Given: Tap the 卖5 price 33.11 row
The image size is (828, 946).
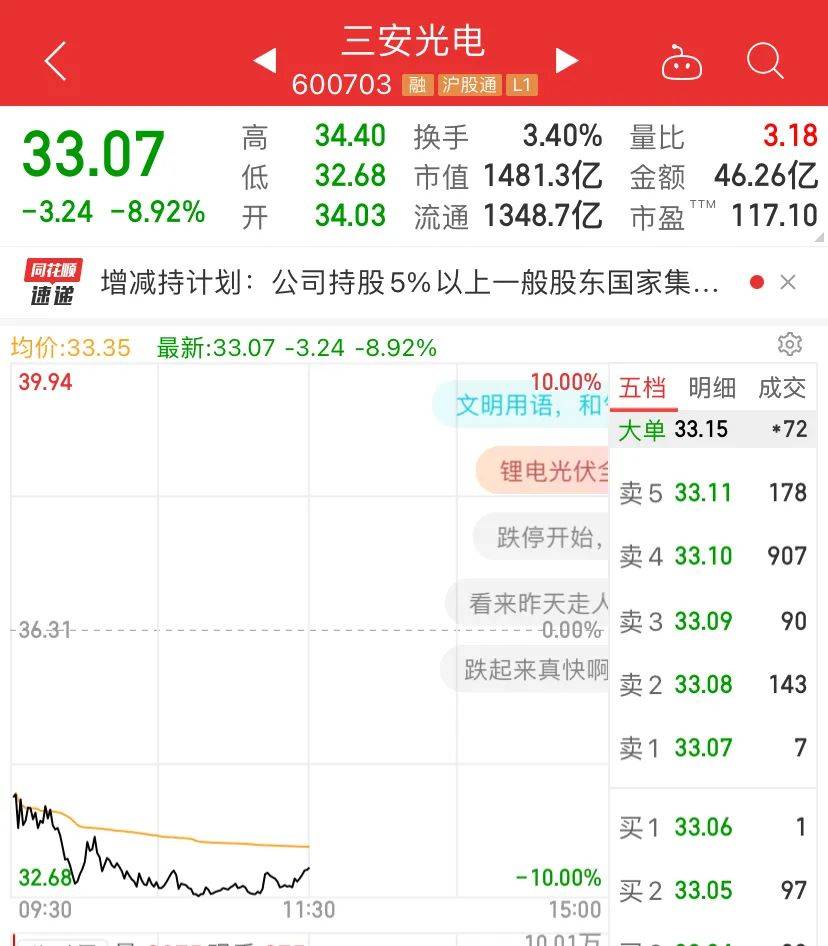Looking at the screenshot, I should coord(713,493).
